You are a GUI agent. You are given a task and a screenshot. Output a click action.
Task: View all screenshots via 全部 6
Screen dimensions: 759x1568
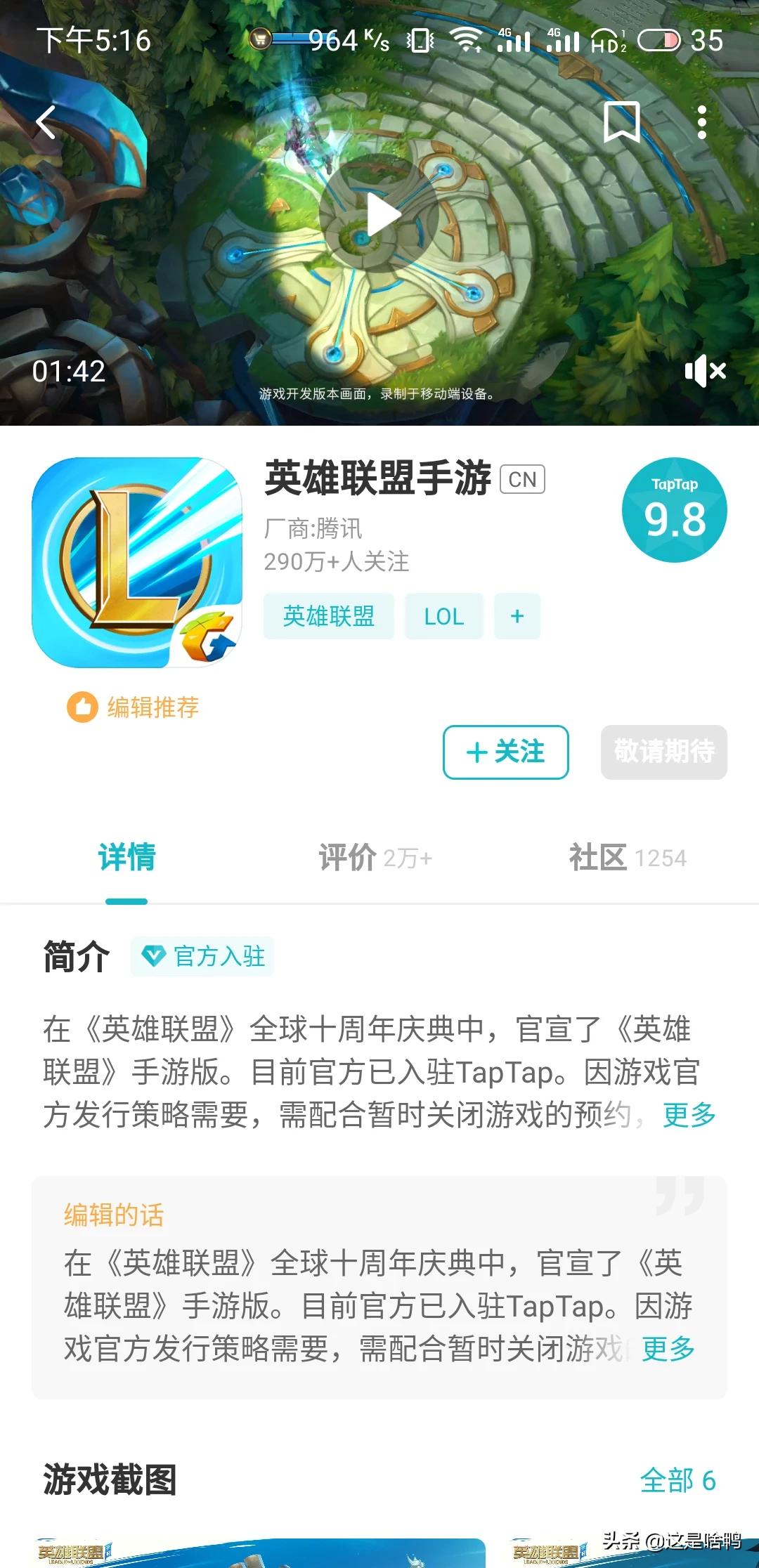coord(677,1480)
